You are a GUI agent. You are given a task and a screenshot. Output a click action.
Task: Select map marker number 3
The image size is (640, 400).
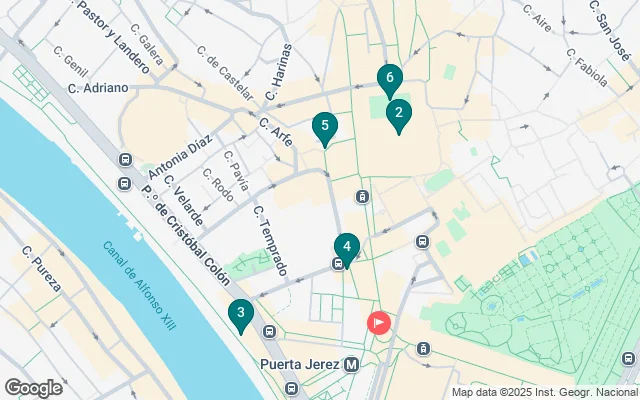coord(240,314)
